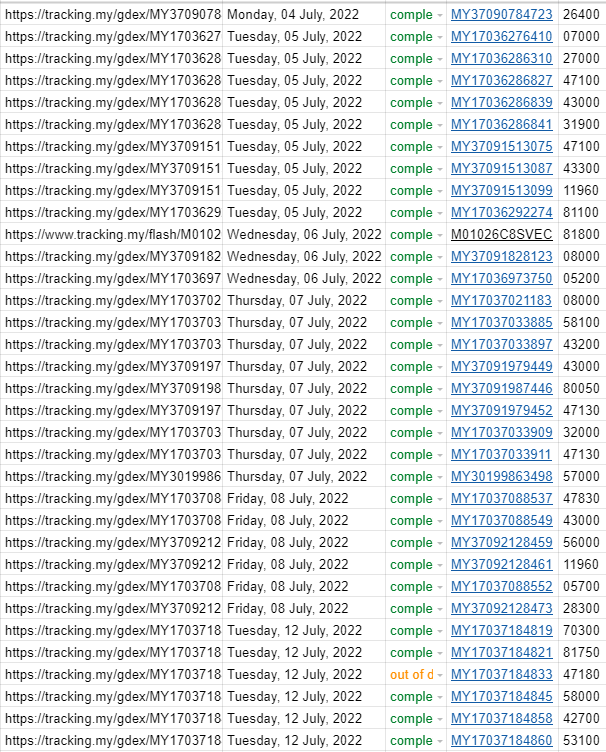
Task: Open tracking number MY37091513075
Action: click(x=501, y=147)
